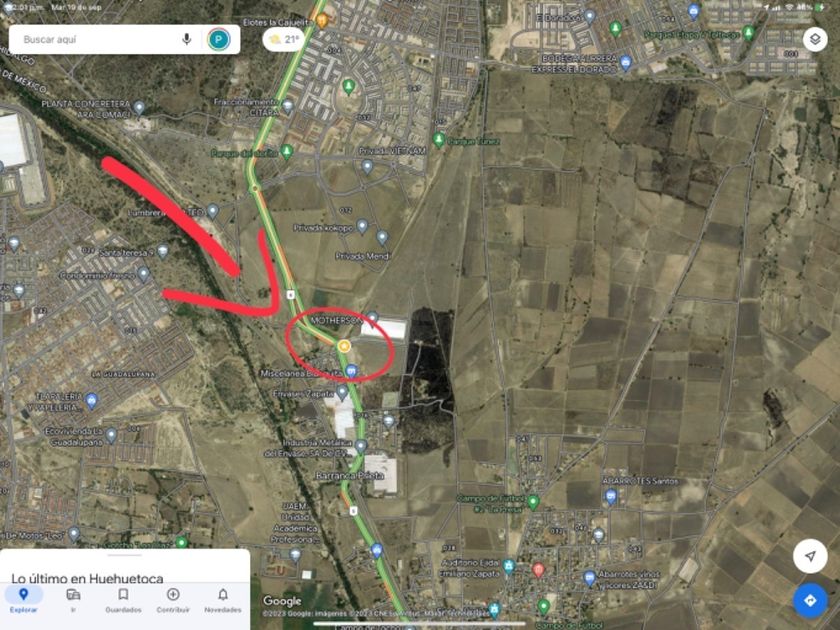Image resolution: width=840 pixels, height=630 pixels.
Task: Switch to the Ir tab
Action: point(73,600)
